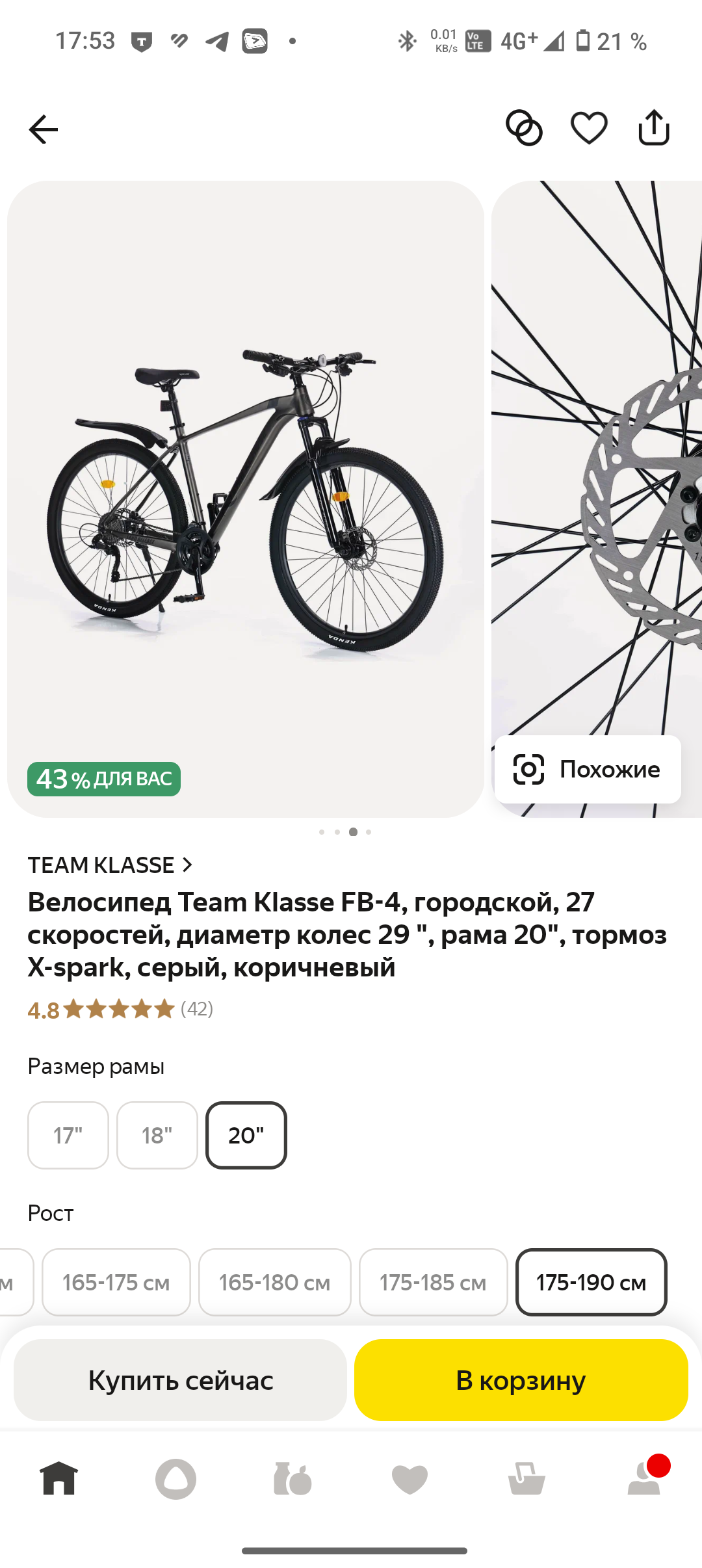Viewport: 702px width, 1568px height.
Task: Tap Купить сейчас to buy now
Action: pyautogui.click(x=181, y=1379)
